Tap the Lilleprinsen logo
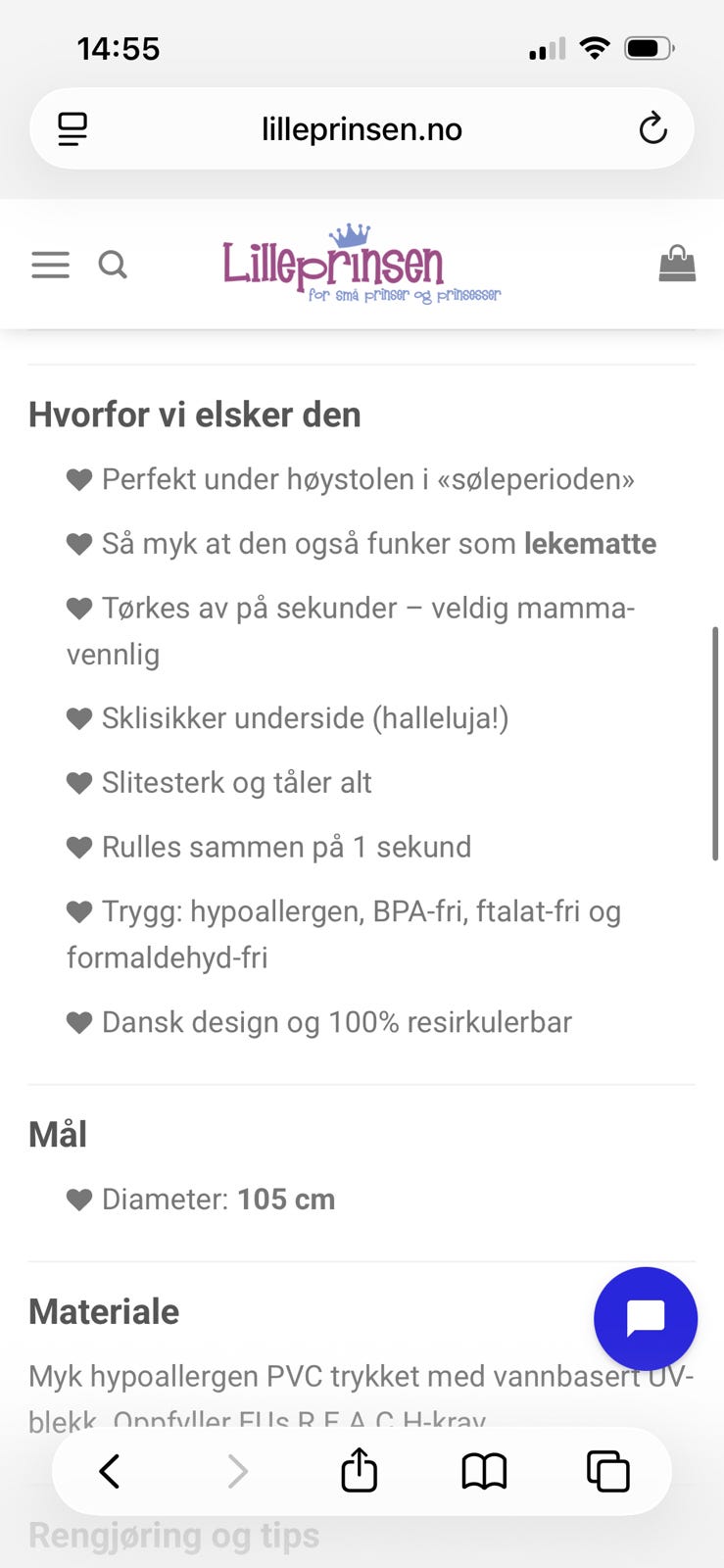The image size is (724, 1568). click(361, 263)
